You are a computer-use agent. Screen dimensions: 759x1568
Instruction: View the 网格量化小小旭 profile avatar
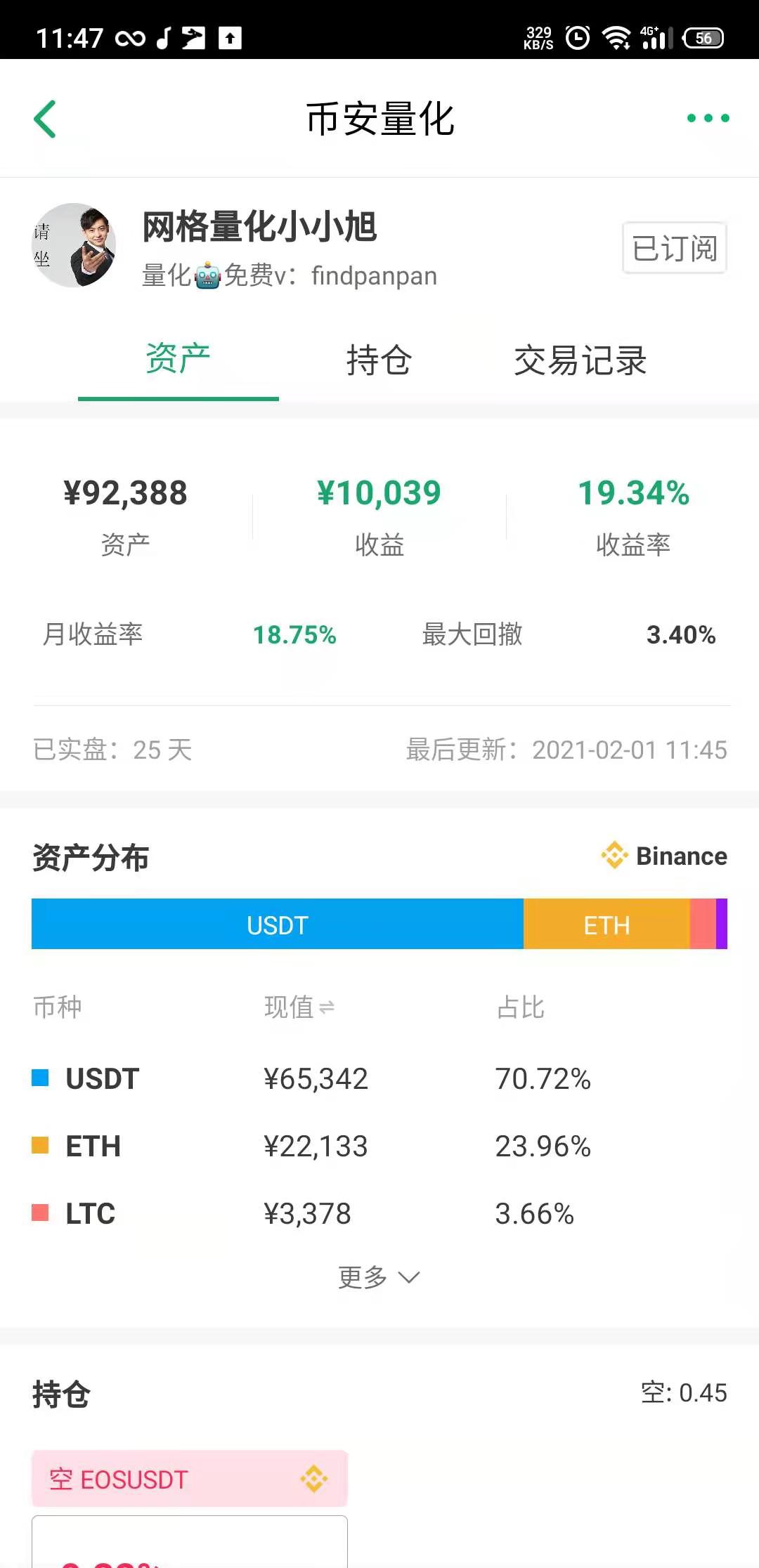pos(74,245)
